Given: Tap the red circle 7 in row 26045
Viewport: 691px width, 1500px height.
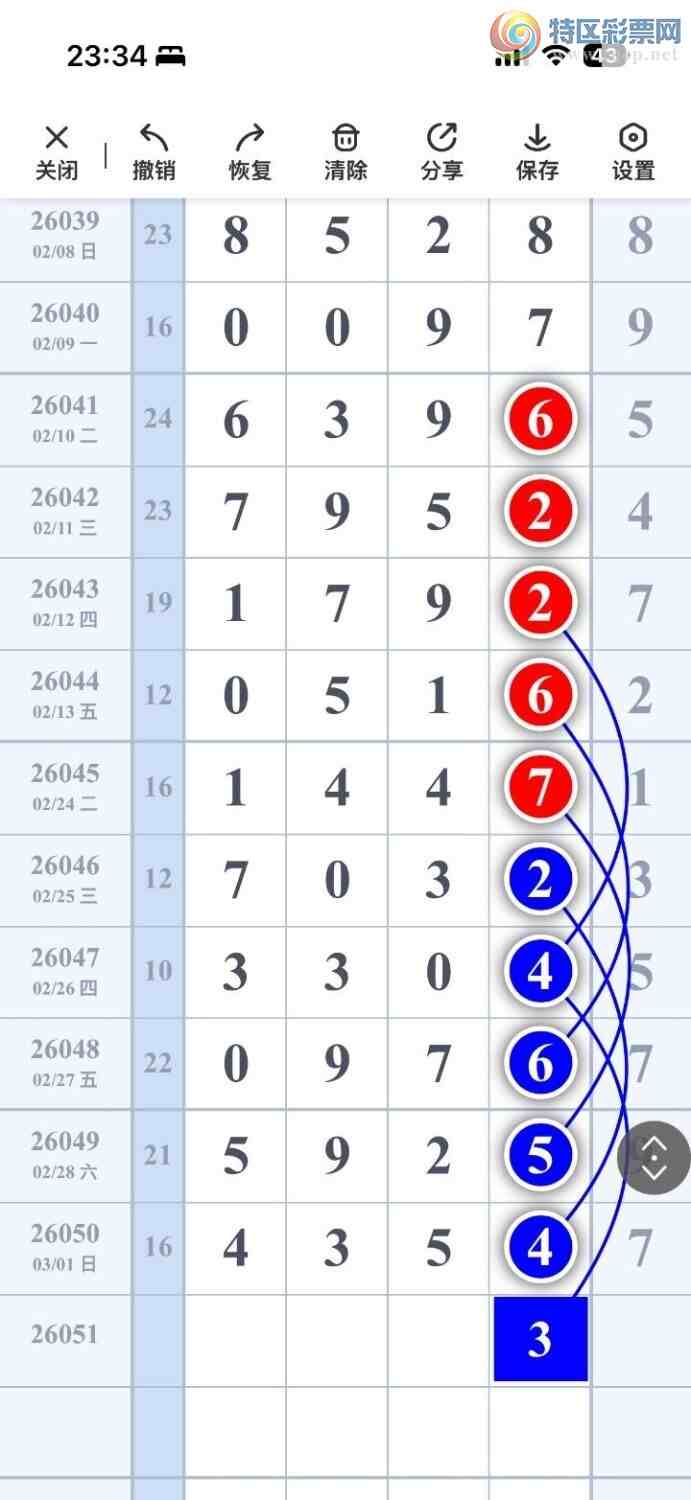Looking at the screenshot, I should click(540, 786).
